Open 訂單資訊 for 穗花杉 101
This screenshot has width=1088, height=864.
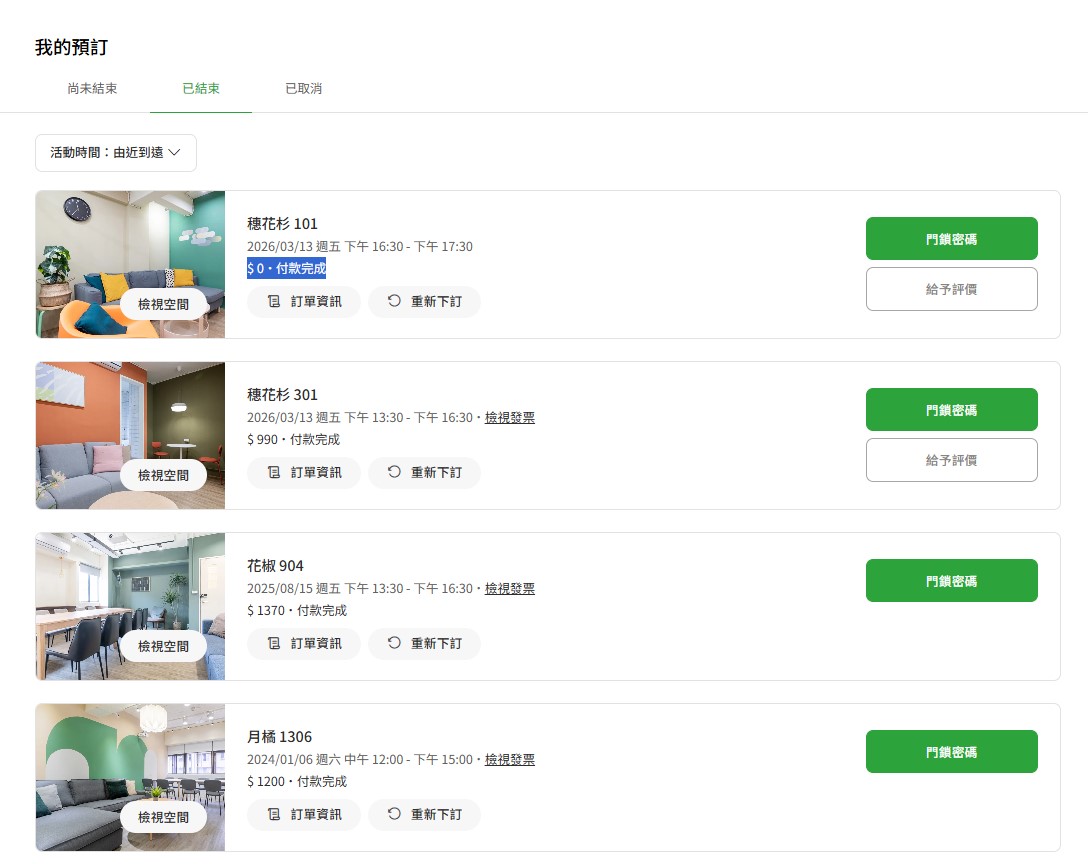(304, 301)
